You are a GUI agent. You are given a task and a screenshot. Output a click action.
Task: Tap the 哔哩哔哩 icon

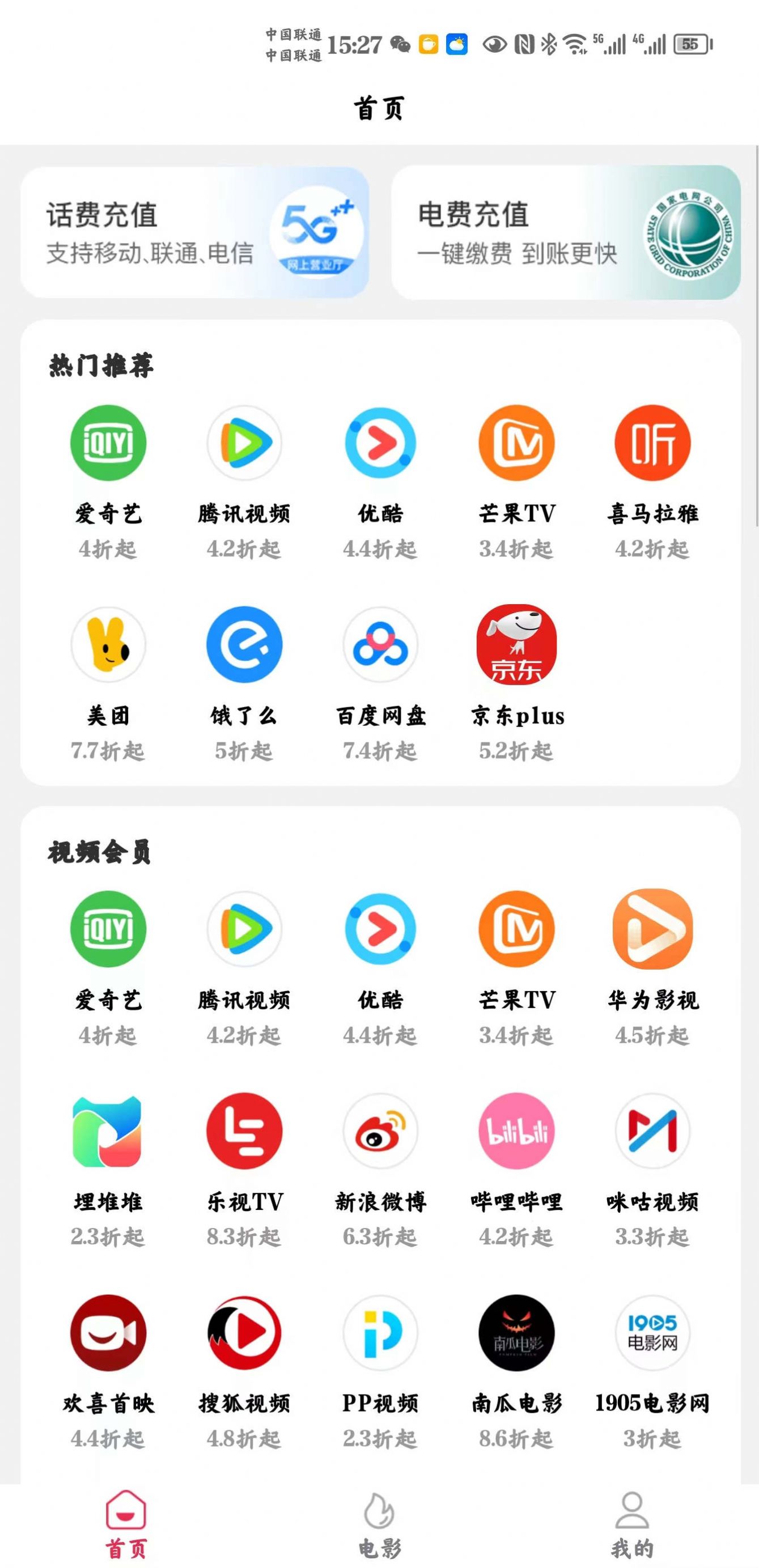pyautogui.click(x=516, y=1132)
